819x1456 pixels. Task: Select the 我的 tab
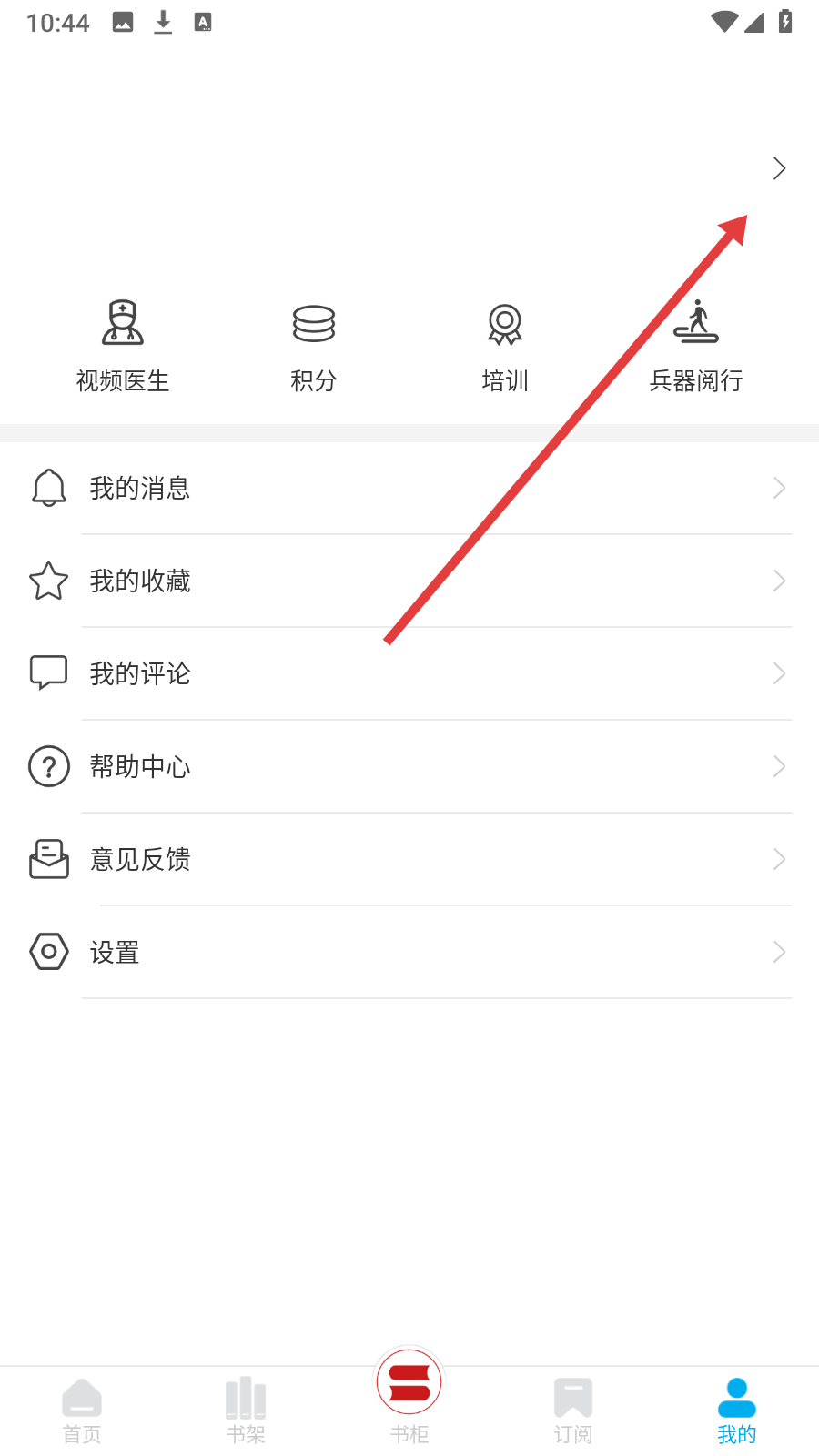pos(737,1410)
